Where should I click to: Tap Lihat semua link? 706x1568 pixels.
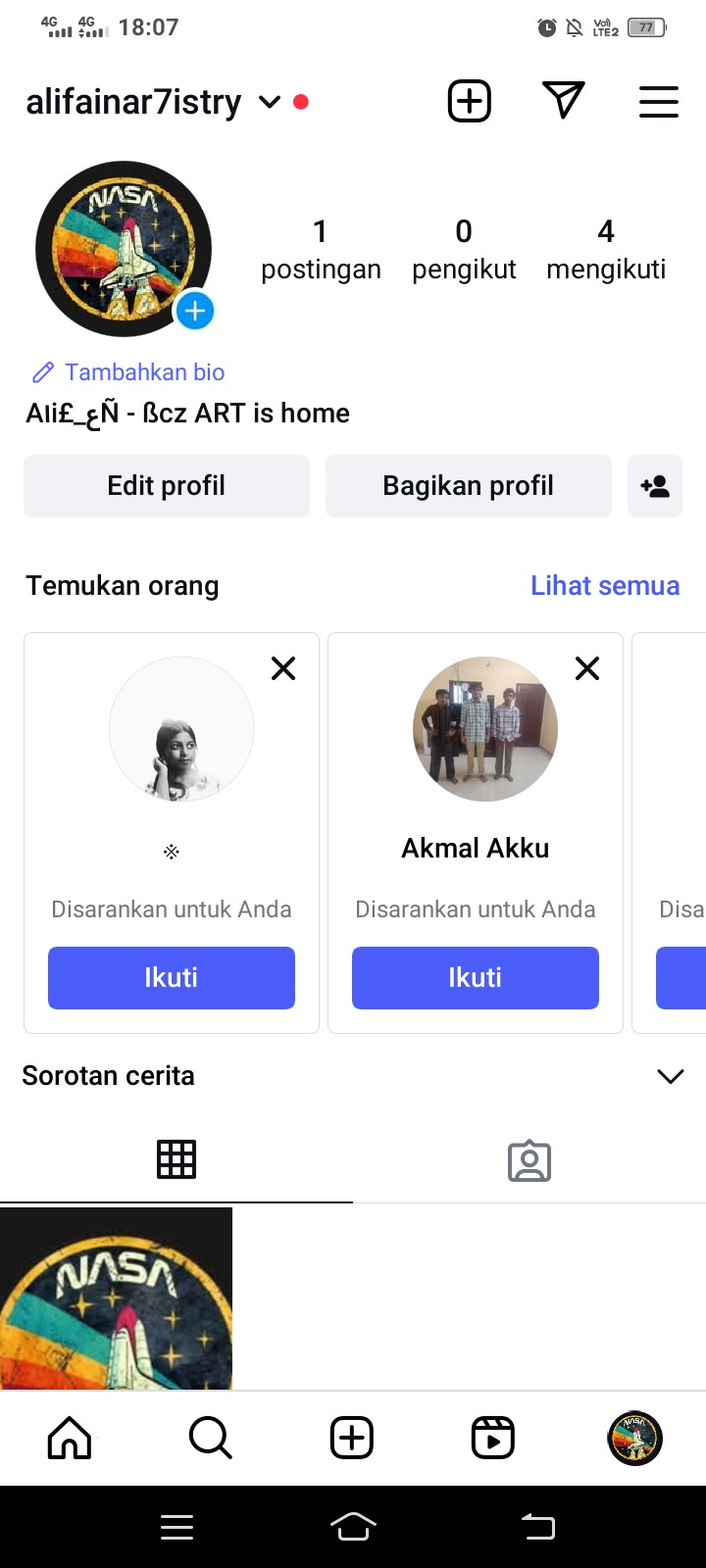point(604,586)
